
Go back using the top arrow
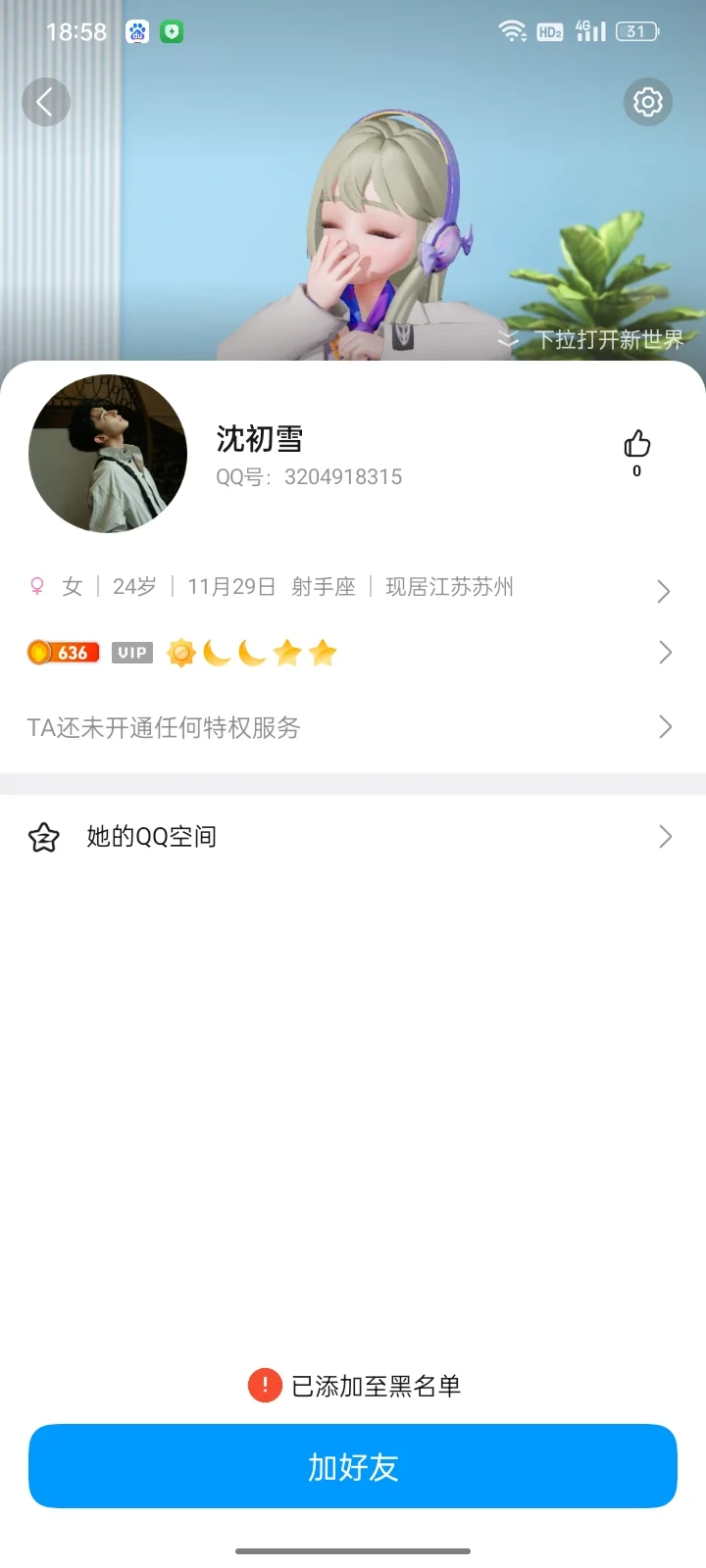(x=45, y=102)
